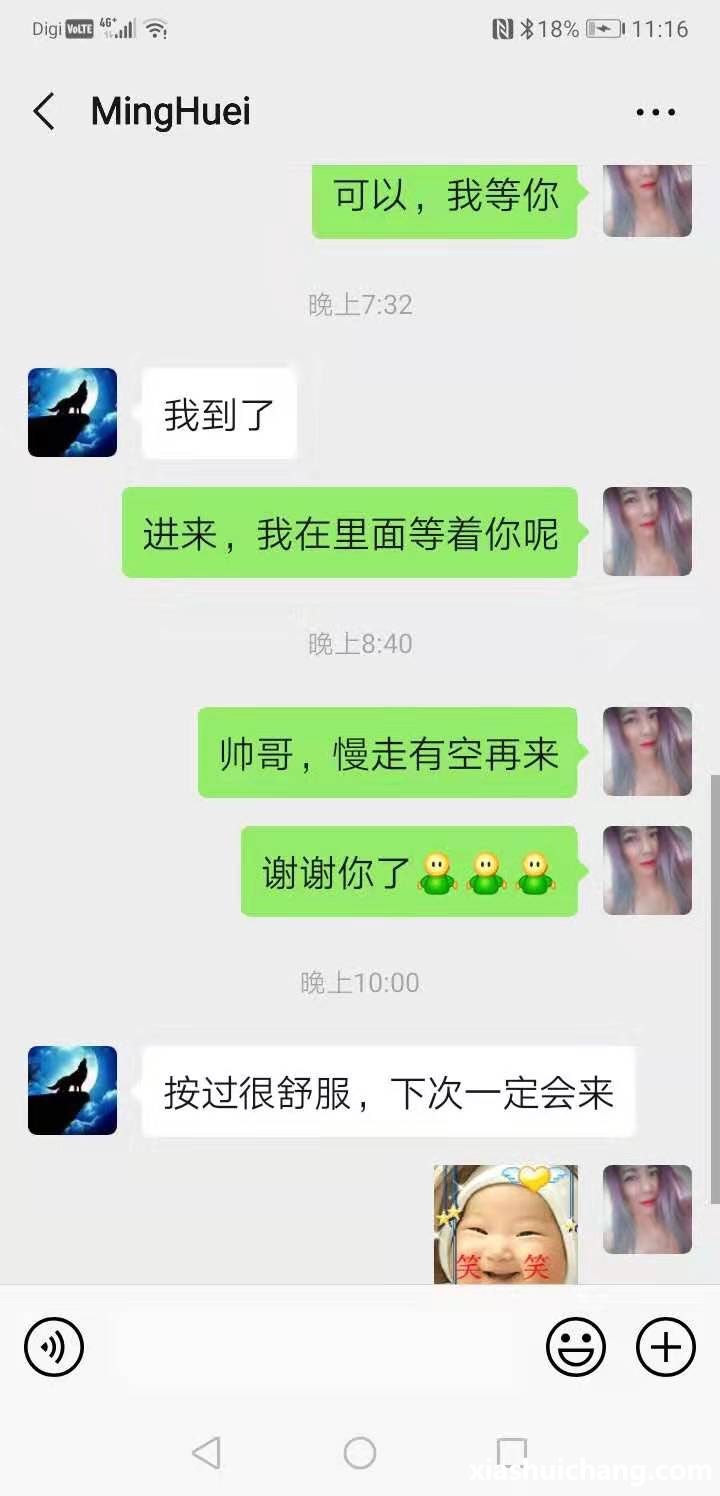Open the laughing baby sticker
Screen dimensions: 720x1496
505,1224
